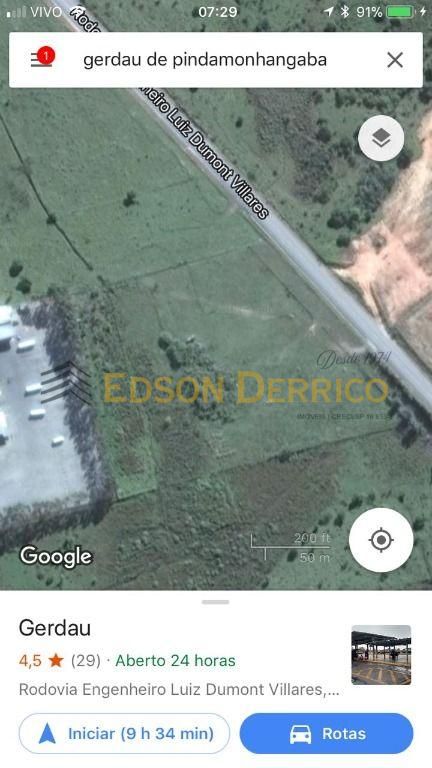Clear the search with the X
Viewport: 432px width, 768px height.
395,60
